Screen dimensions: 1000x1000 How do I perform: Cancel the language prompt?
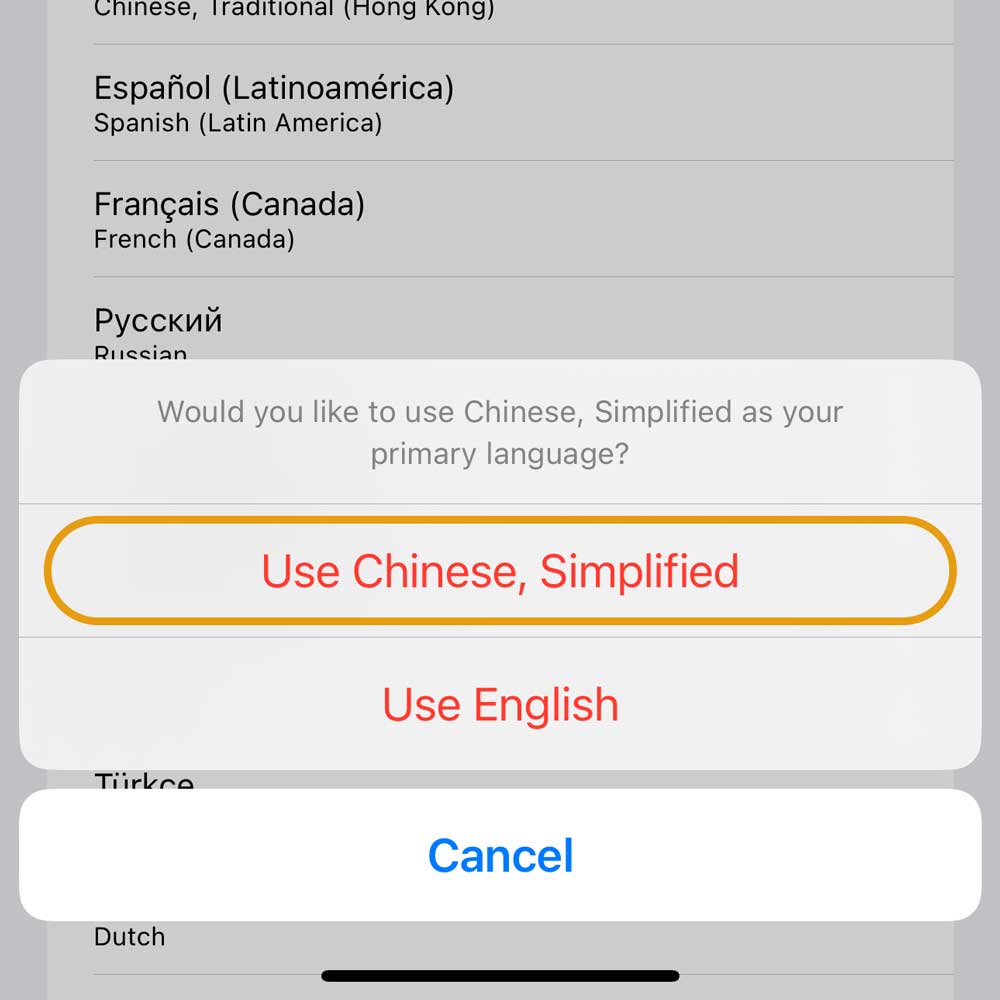pos(500,855)
